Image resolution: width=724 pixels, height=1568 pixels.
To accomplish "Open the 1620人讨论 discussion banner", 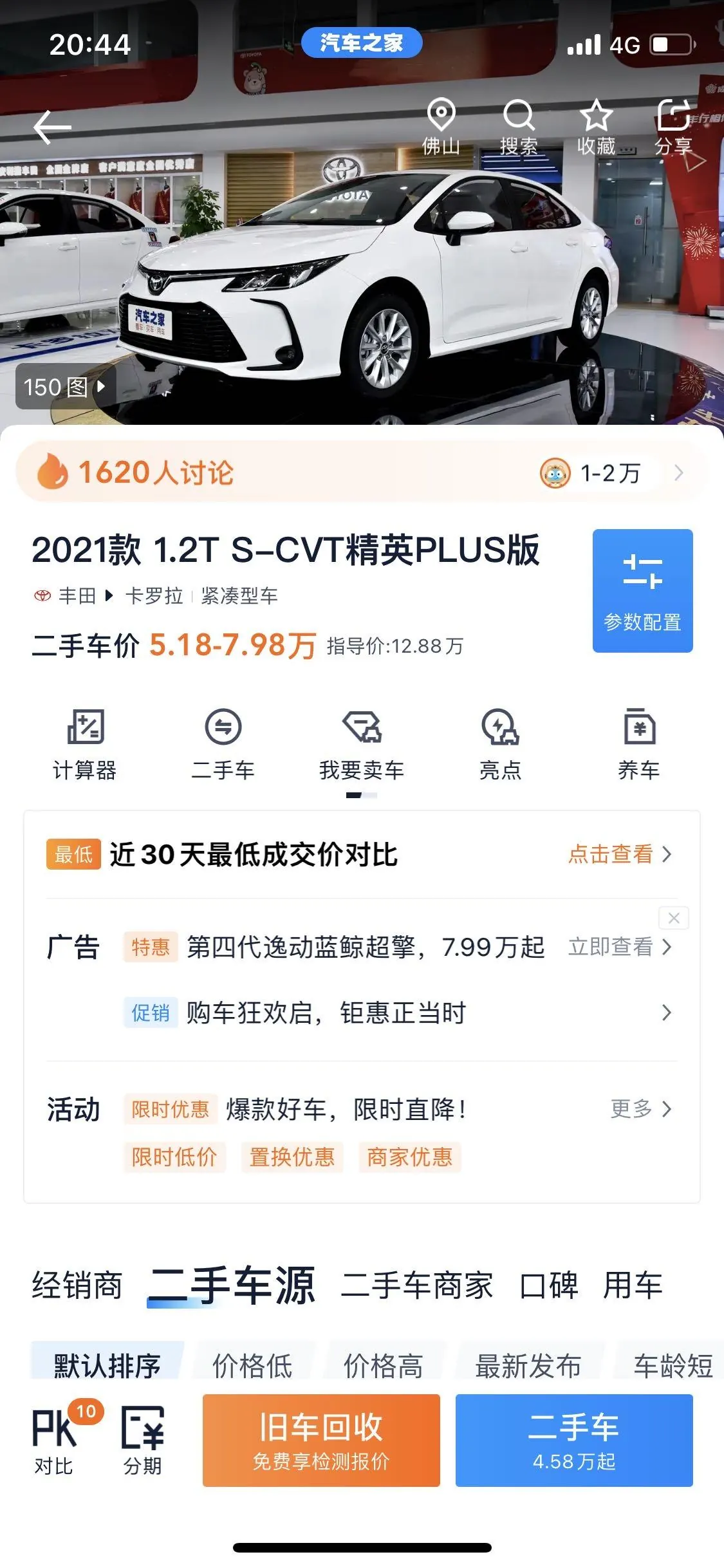I will (362, 472).
